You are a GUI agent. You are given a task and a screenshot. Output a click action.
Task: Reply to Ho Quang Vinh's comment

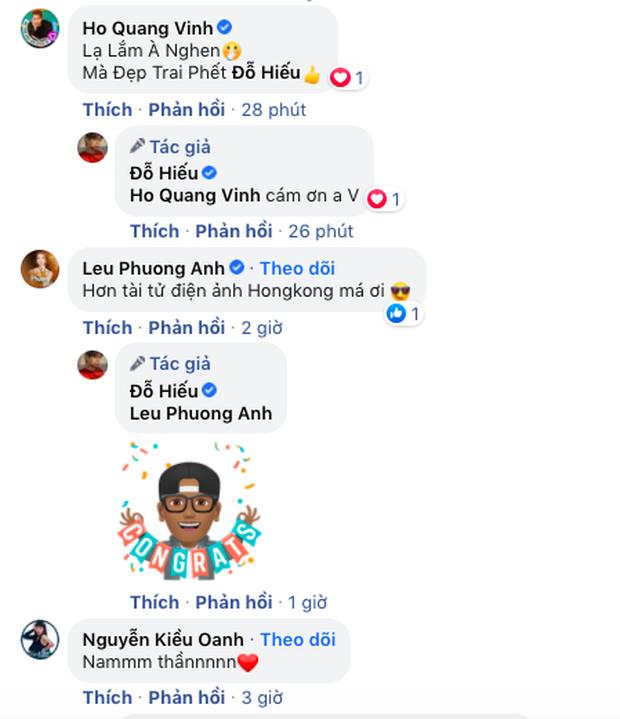187,109
